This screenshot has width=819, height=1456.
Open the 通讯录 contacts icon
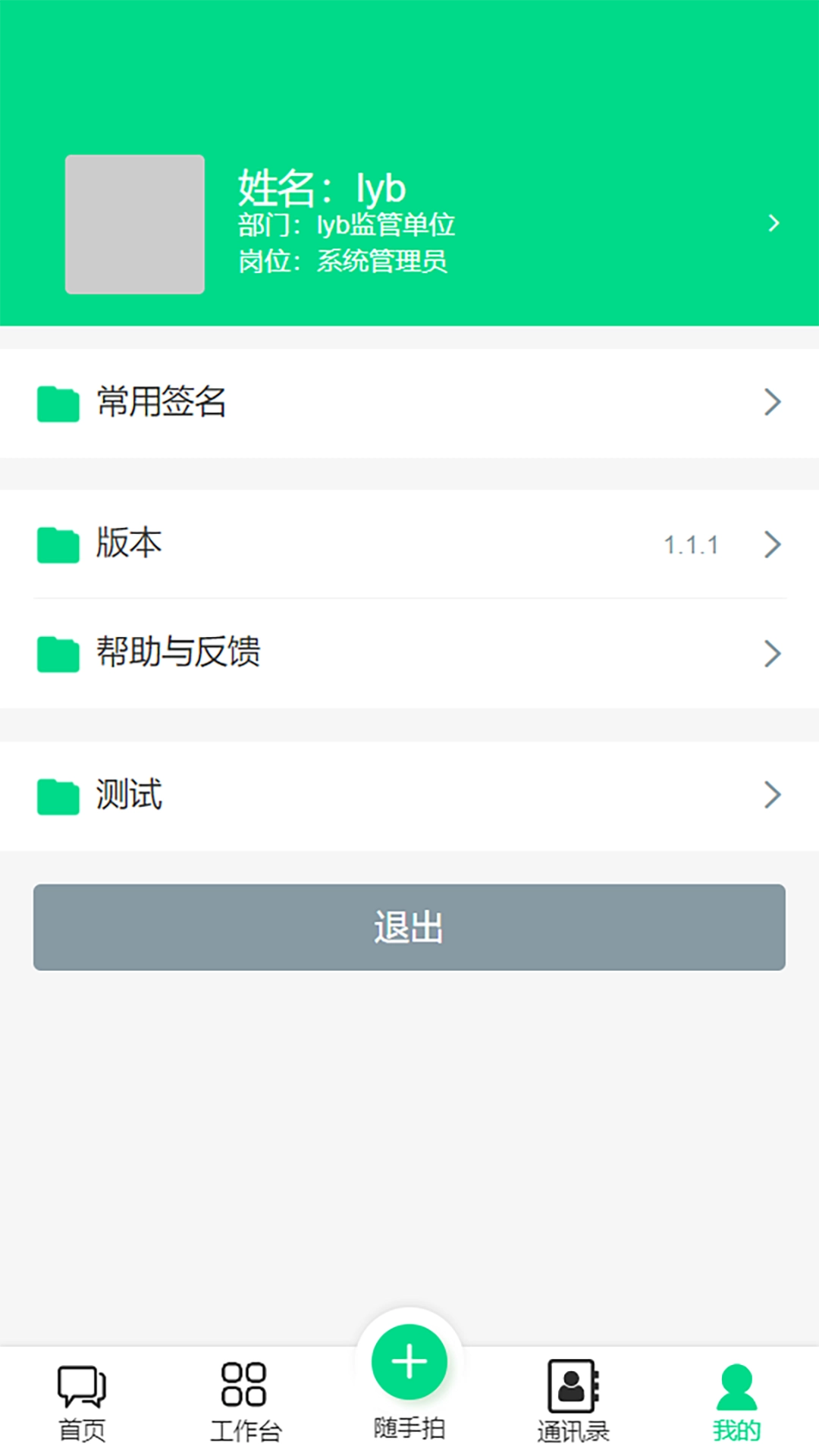coord(571,1395)
